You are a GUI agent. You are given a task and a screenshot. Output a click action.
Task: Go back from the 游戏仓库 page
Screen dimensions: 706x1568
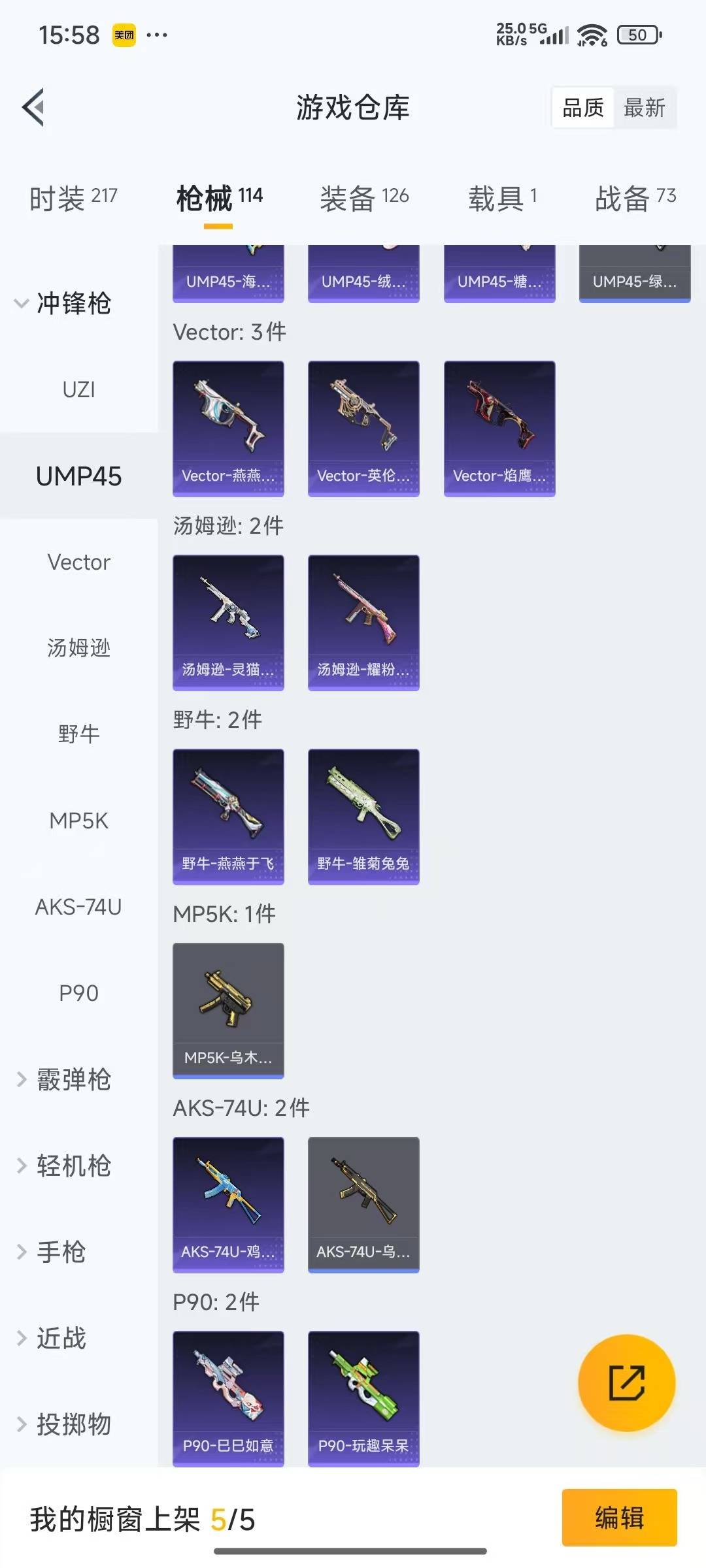tap(34, 107)
